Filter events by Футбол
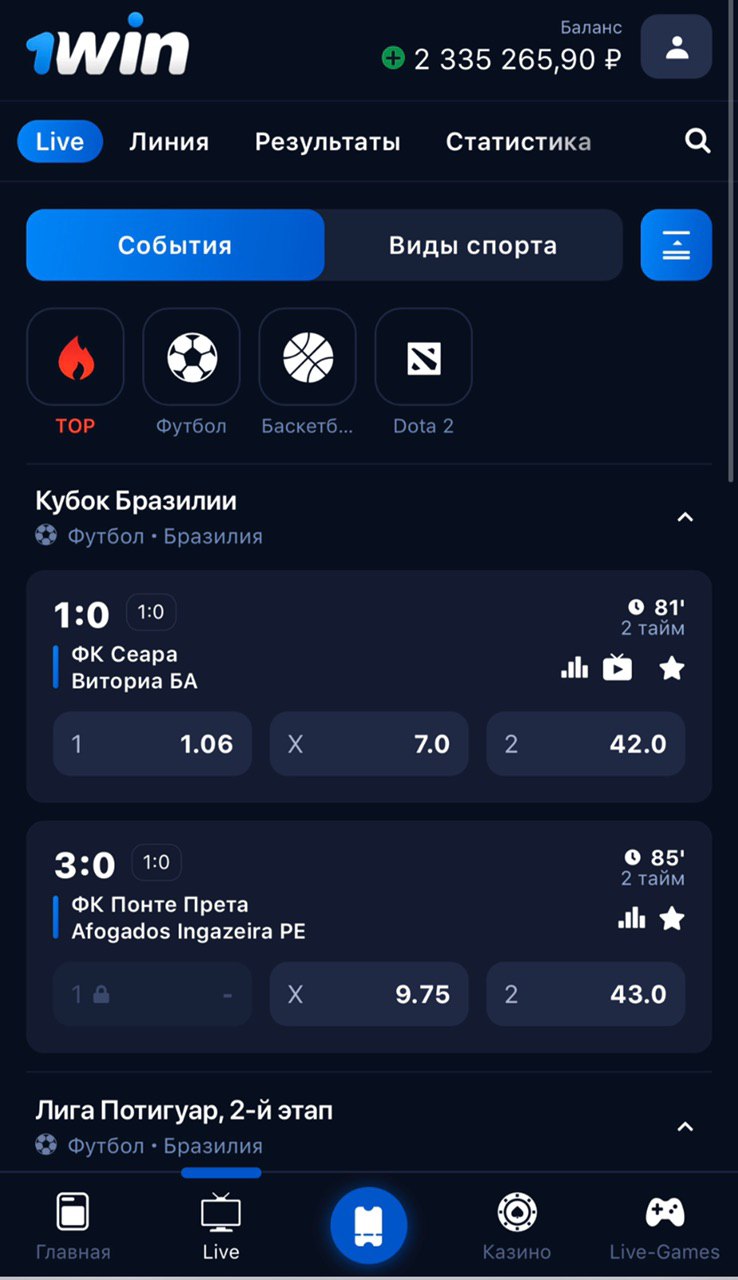 point(191,372)
